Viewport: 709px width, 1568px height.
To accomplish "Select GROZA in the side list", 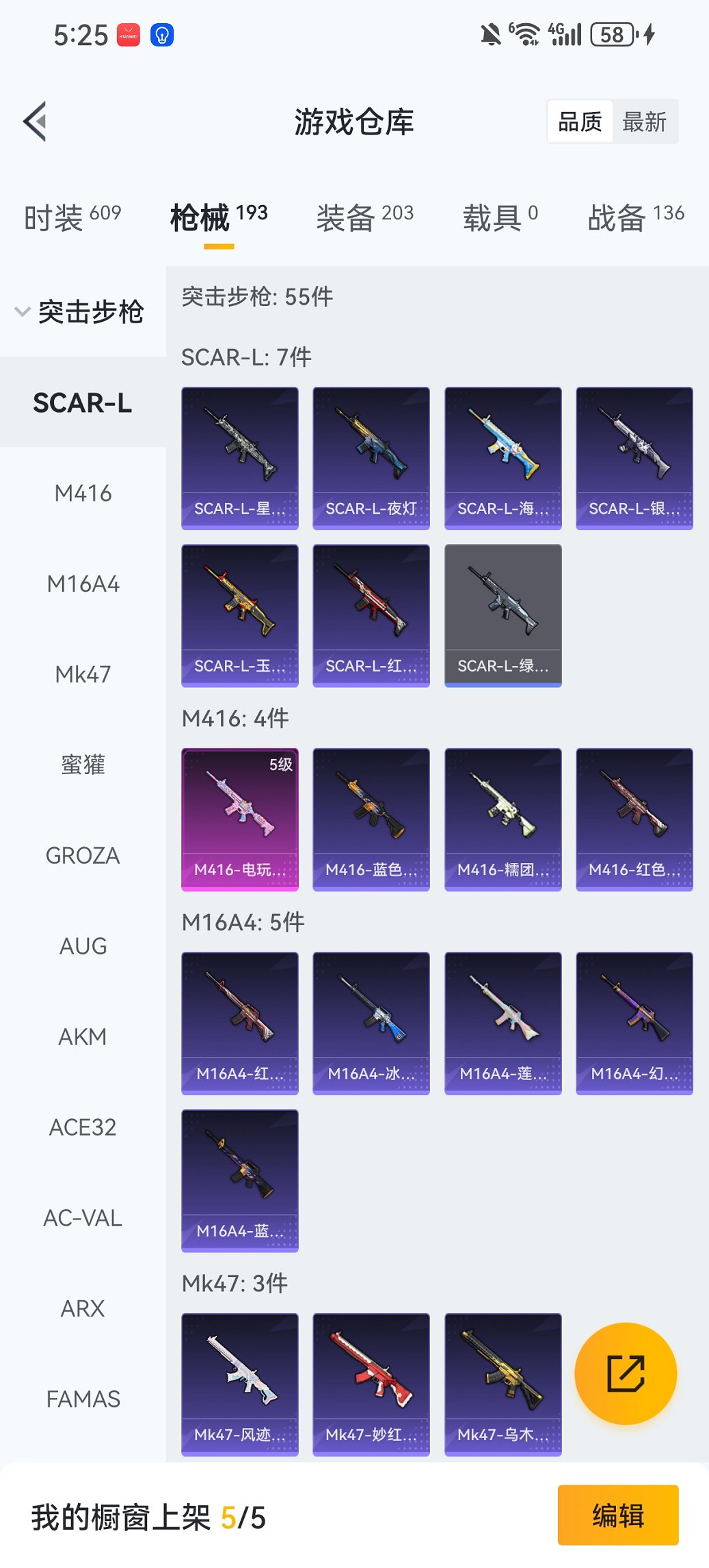I will point(83,855).
